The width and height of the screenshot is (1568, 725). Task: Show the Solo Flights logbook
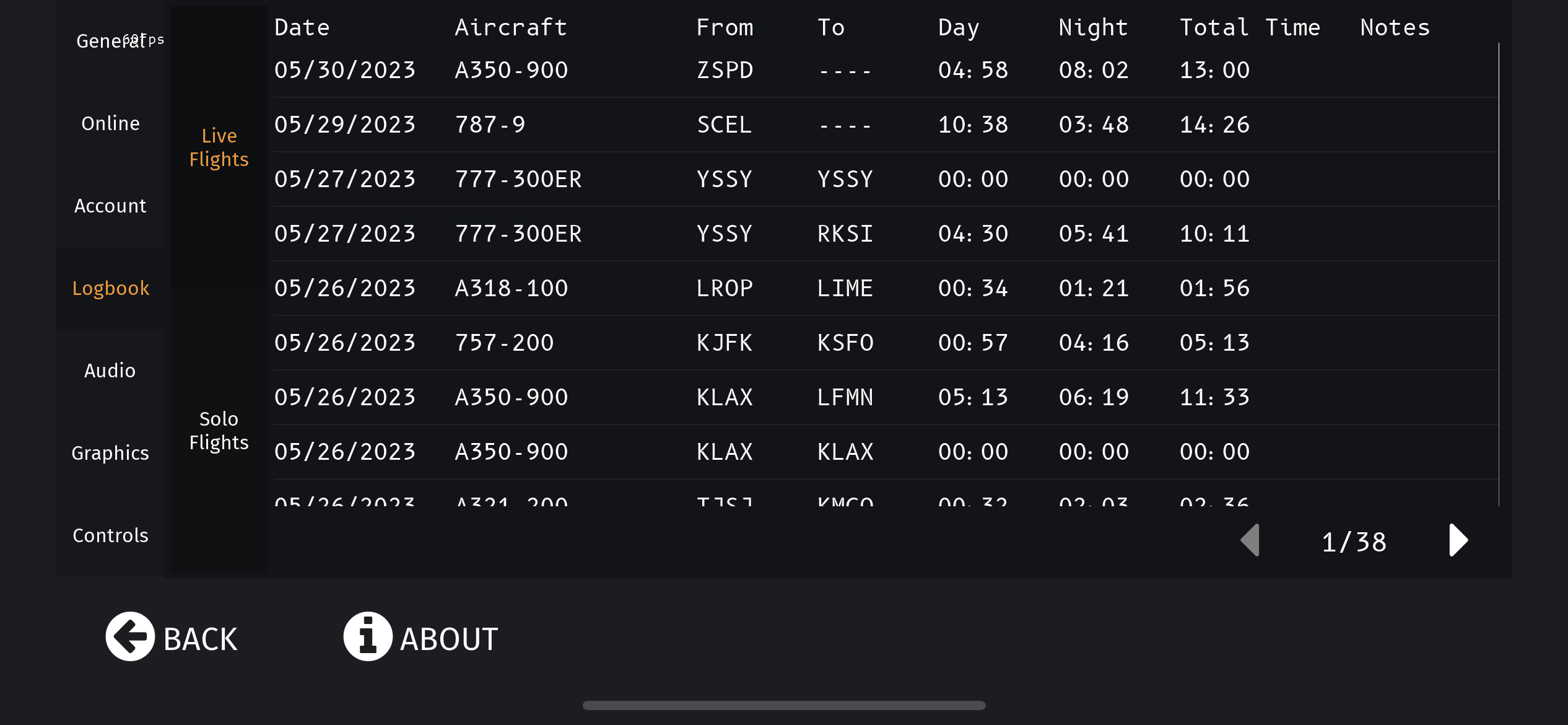(x=219, y=431)
